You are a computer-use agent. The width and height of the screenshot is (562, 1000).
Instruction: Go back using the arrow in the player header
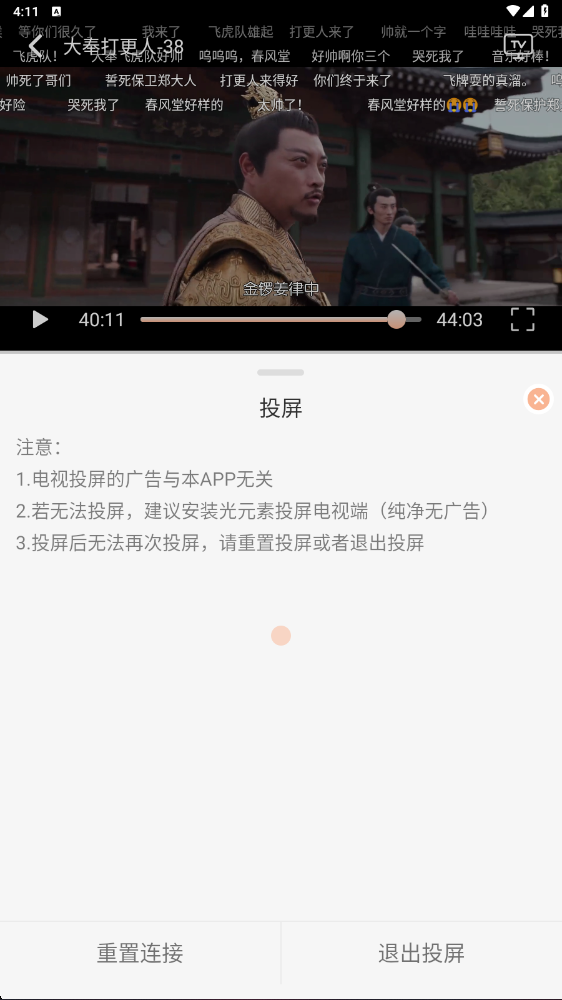pyautogui.click(x=36, y=46)
